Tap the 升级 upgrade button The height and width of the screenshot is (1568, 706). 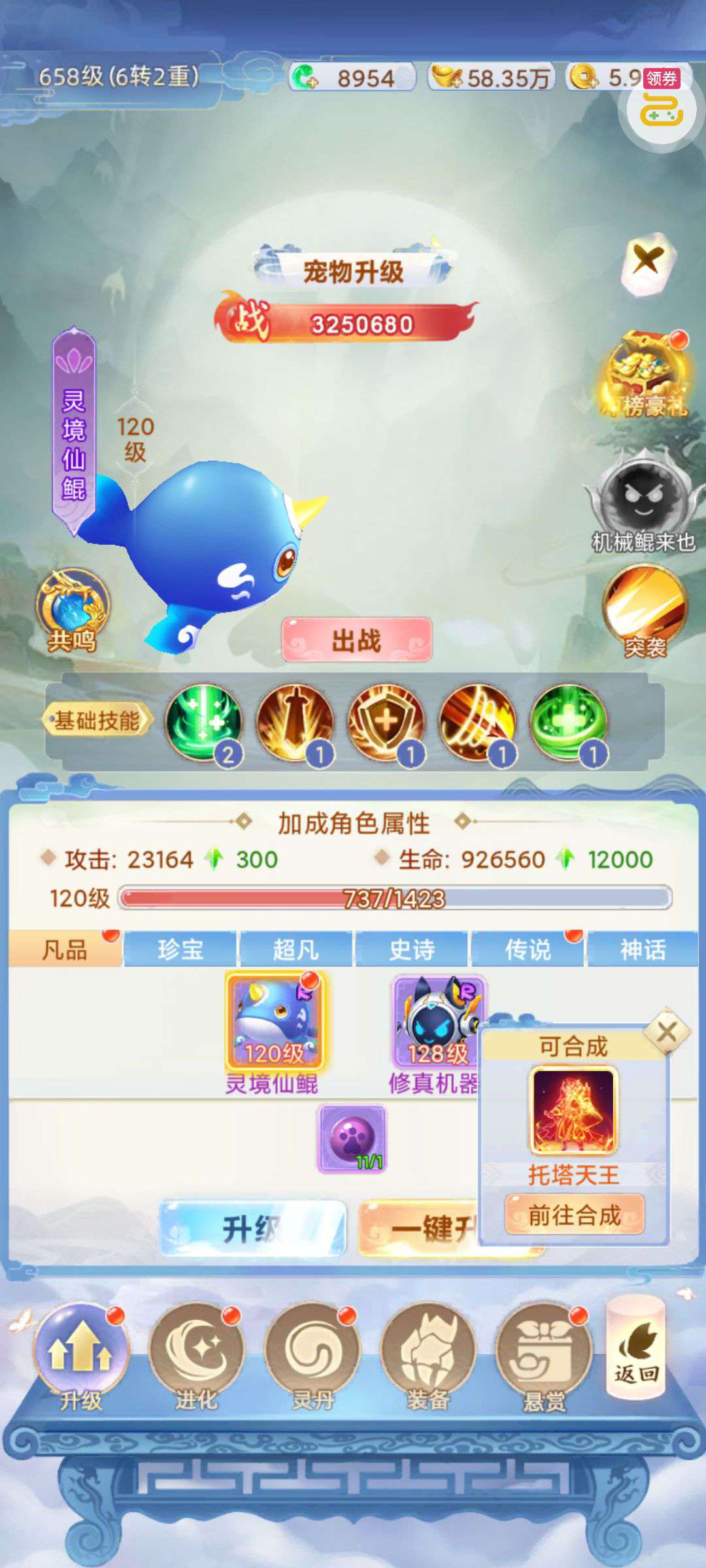253,1228
